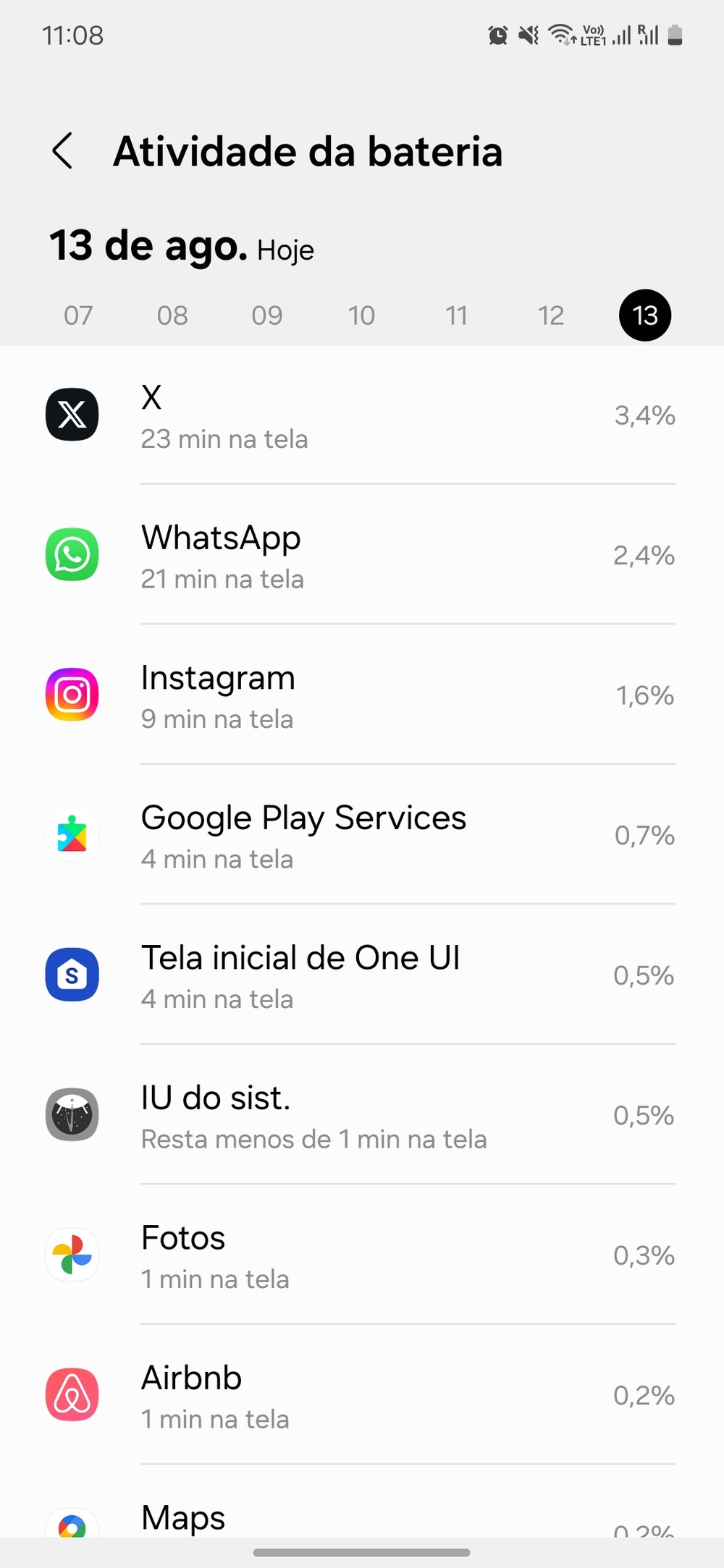The height and width of the screenshot is (1568, 724).
Task: Open WhatsApp battery usage details
Action: click(362, 556)
